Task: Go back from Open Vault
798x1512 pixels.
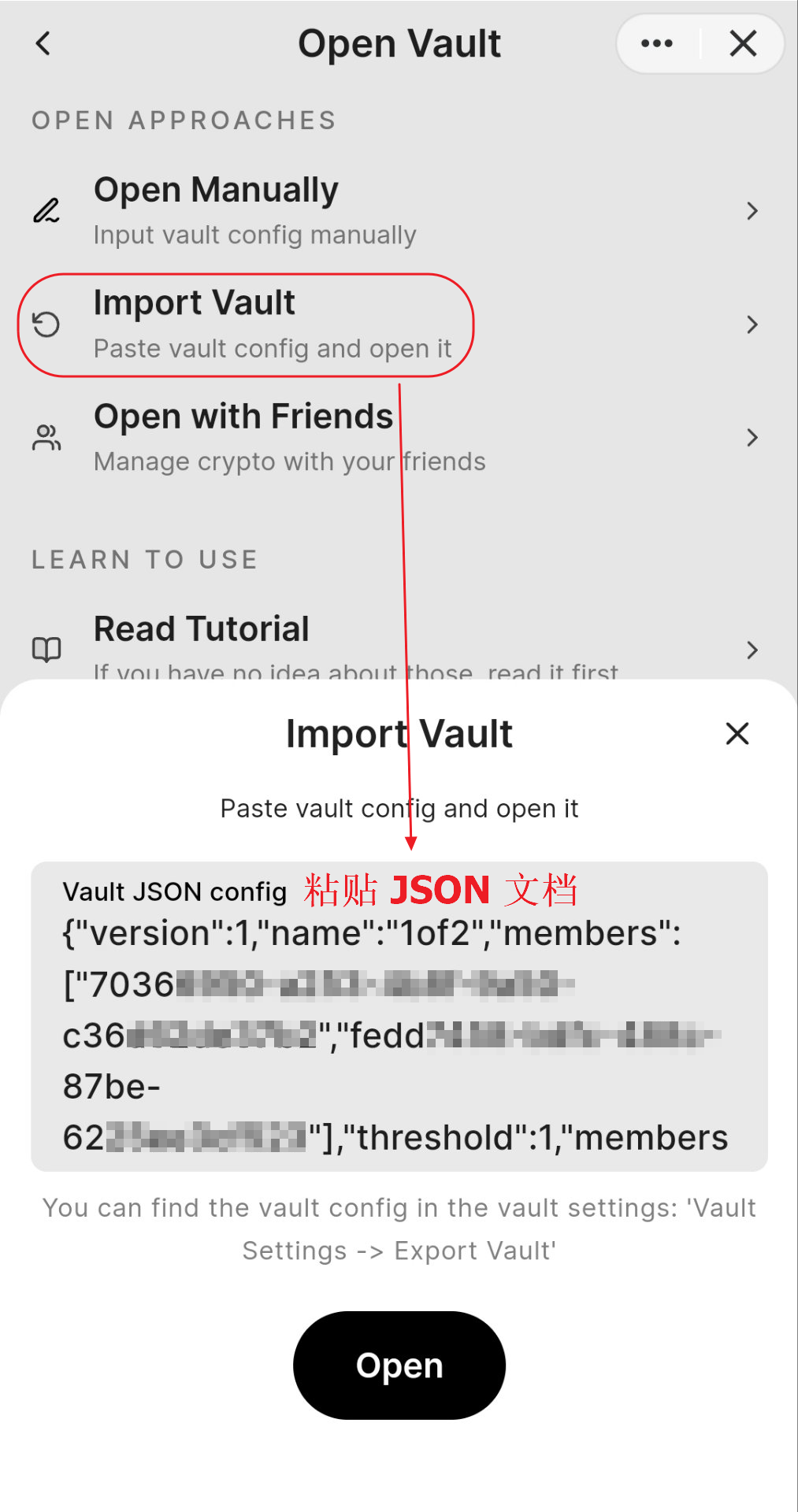Action: coord(44,43)
